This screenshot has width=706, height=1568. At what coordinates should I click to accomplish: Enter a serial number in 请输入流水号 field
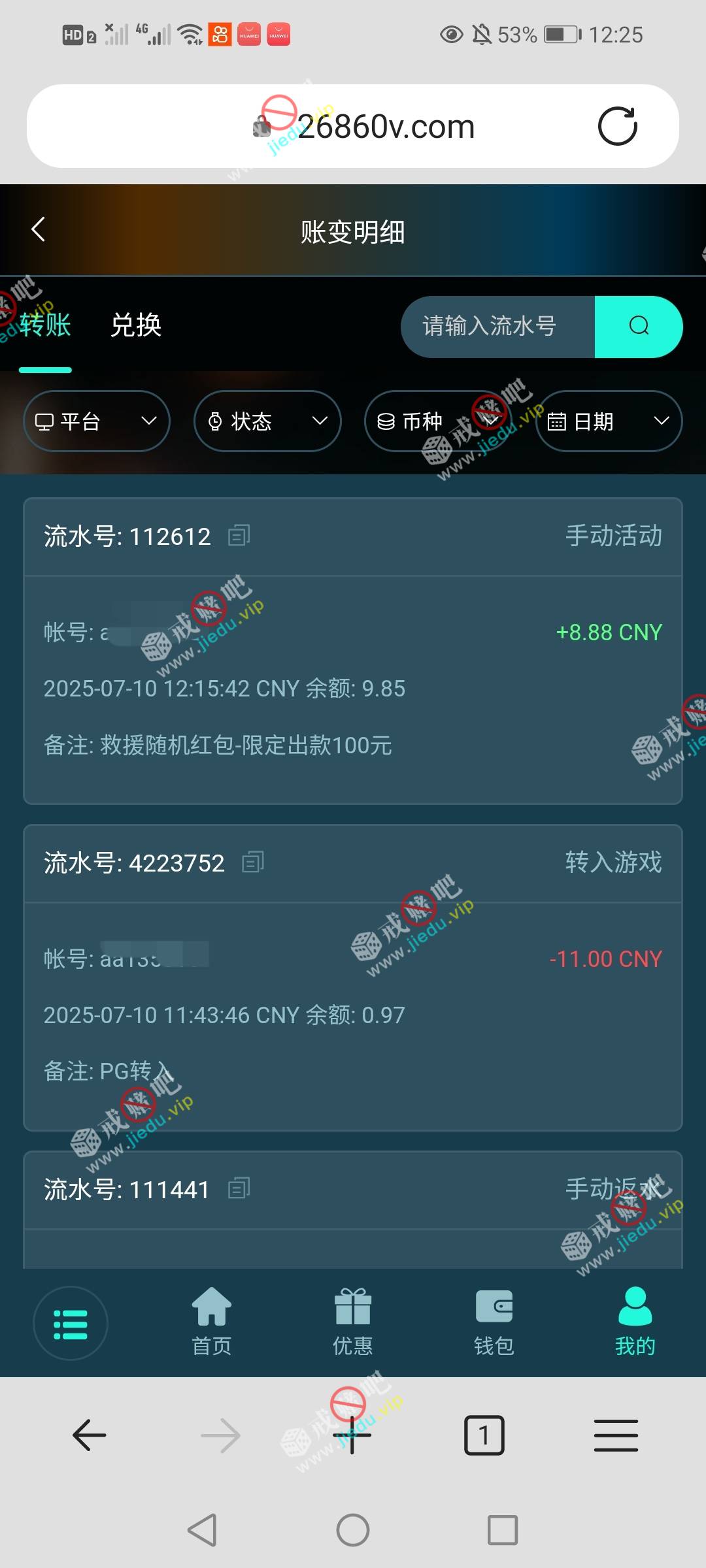(497, 326)
